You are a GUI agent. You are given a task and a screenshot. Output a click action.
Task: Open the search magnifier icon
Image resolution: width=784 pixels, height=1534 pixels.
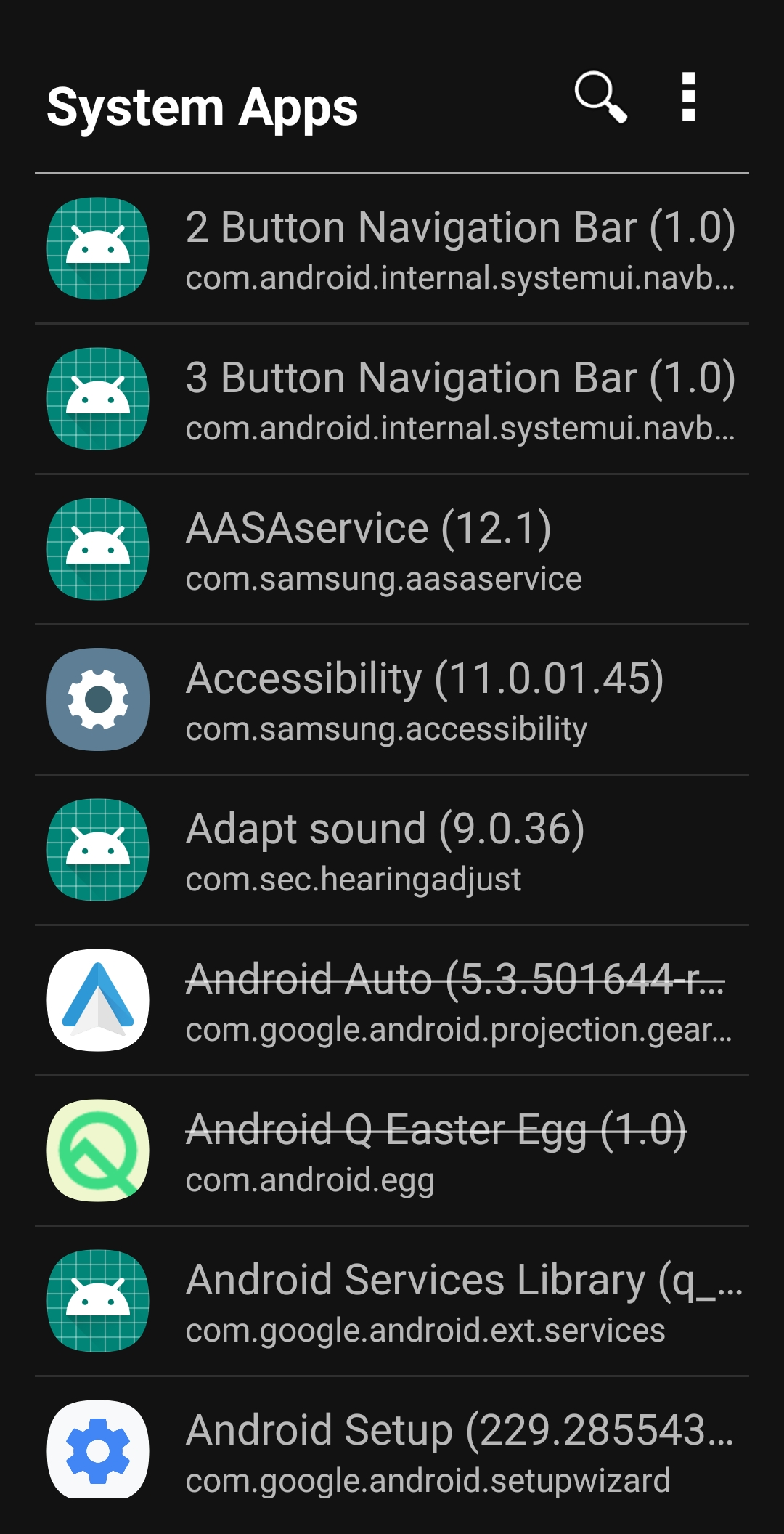pyautogui.click(x=600, y=97)
